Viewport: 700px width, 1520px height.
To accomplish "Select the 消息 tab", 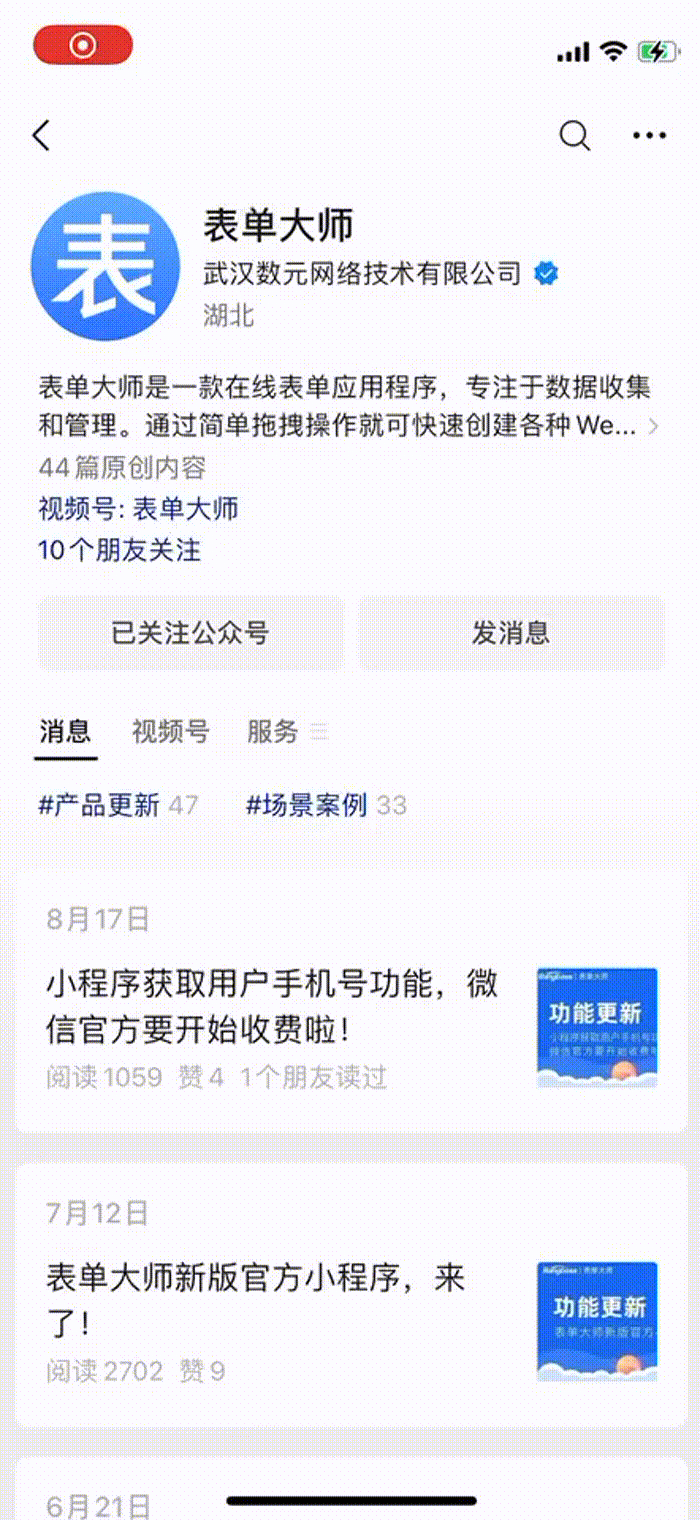I will tap(65, 732).
